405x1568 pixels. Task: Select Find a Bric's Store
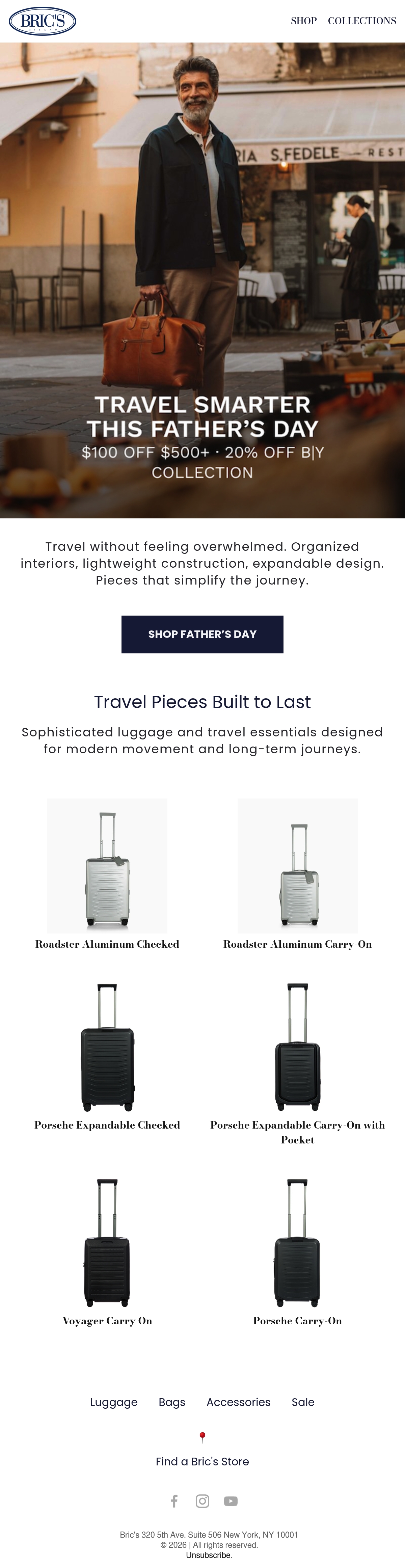tap(202, 1461)
